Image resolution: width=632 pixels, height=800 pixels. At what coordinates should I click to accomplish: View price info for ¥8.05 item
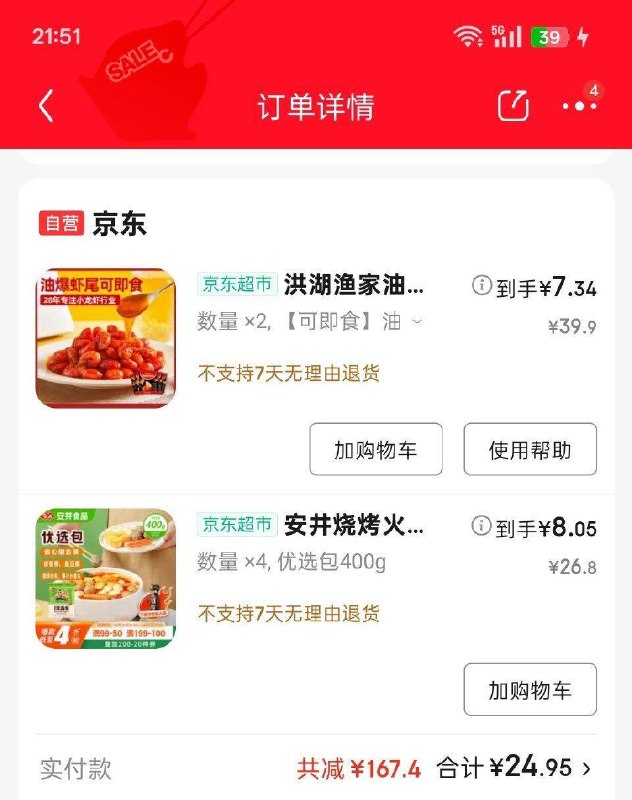(x=481, y=526)
